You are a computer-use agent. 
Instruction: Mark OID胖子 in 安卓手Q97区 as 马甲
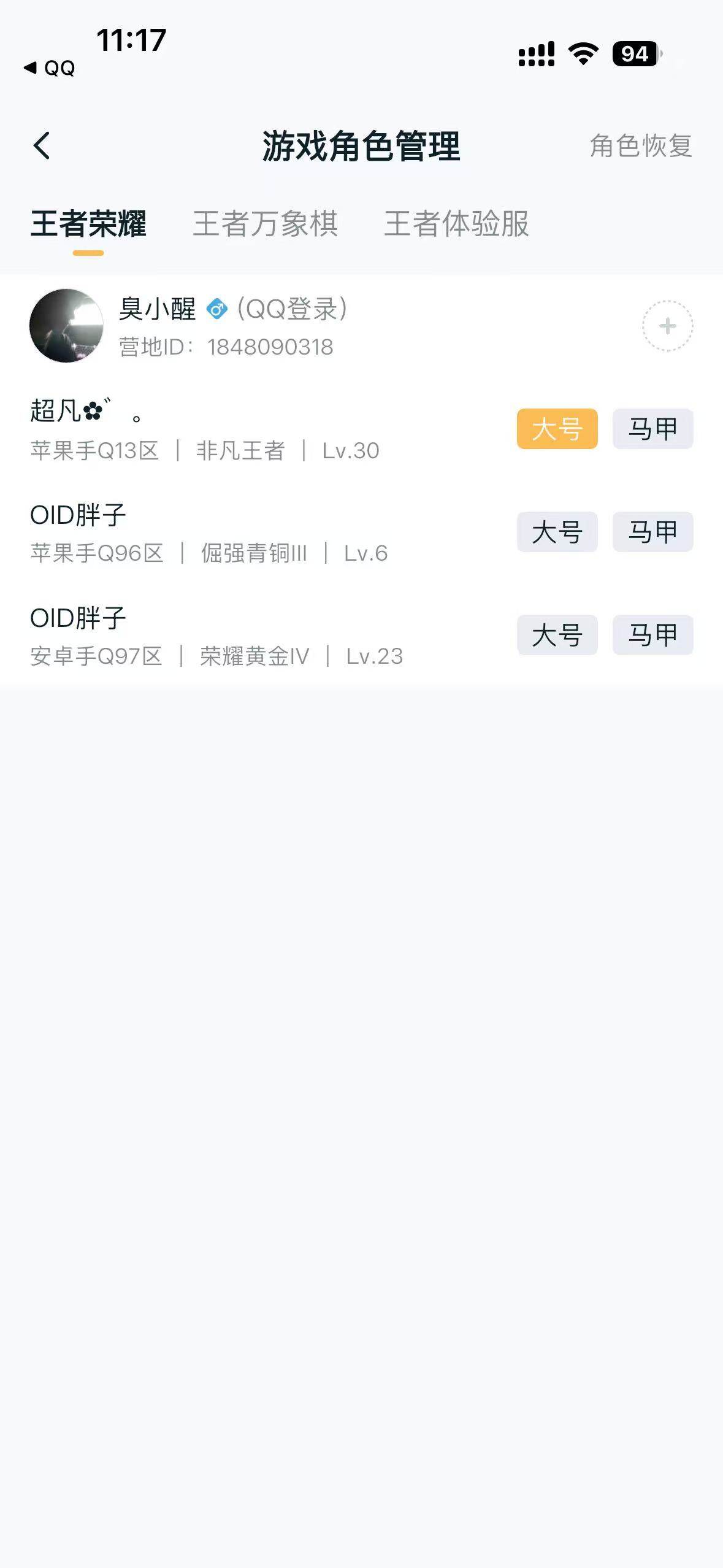[x=652, y=635]
